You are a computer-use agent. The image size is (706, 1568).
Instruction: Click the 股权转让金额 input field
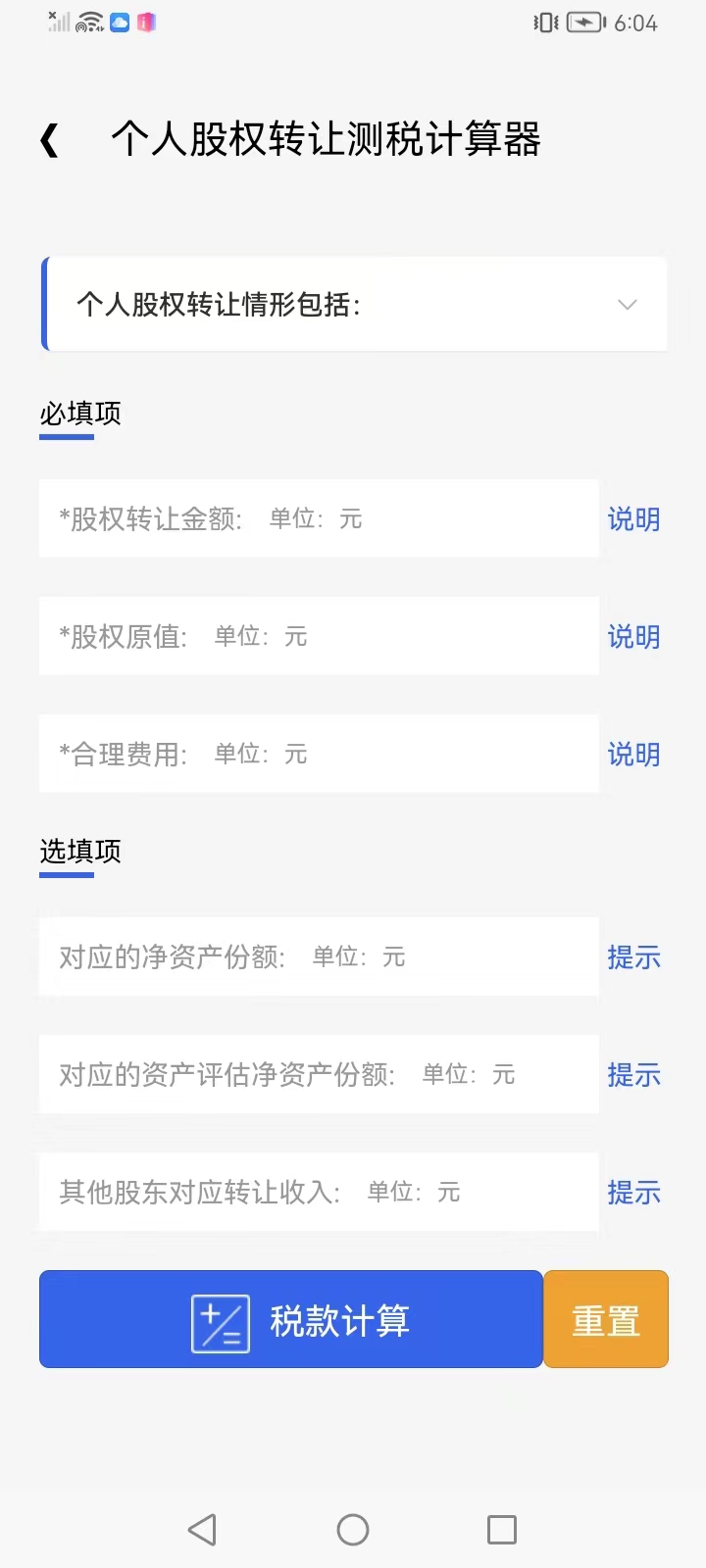tap(318, 519)
